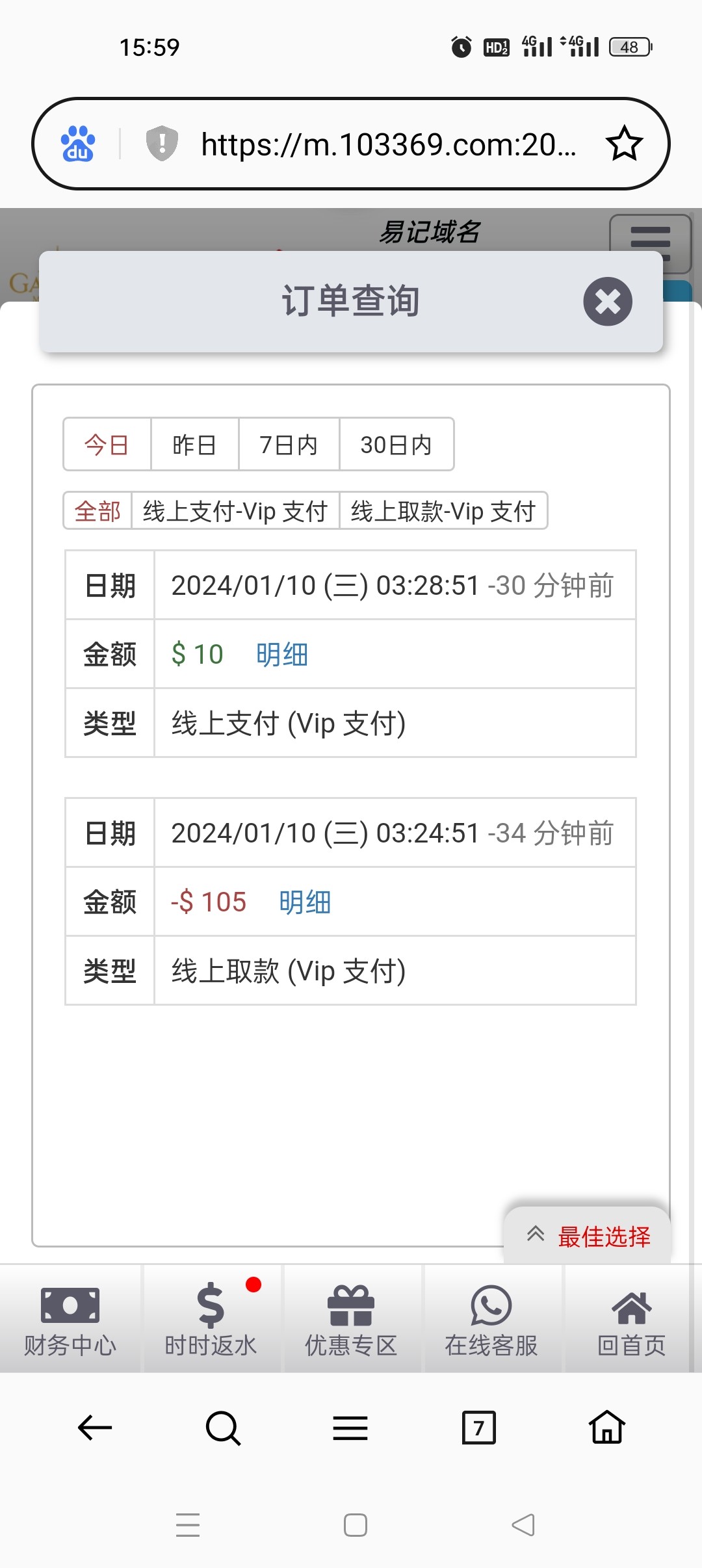The image size is (702, 1568).
Task: Bookmark this page with the star icon
Action: 624,144
